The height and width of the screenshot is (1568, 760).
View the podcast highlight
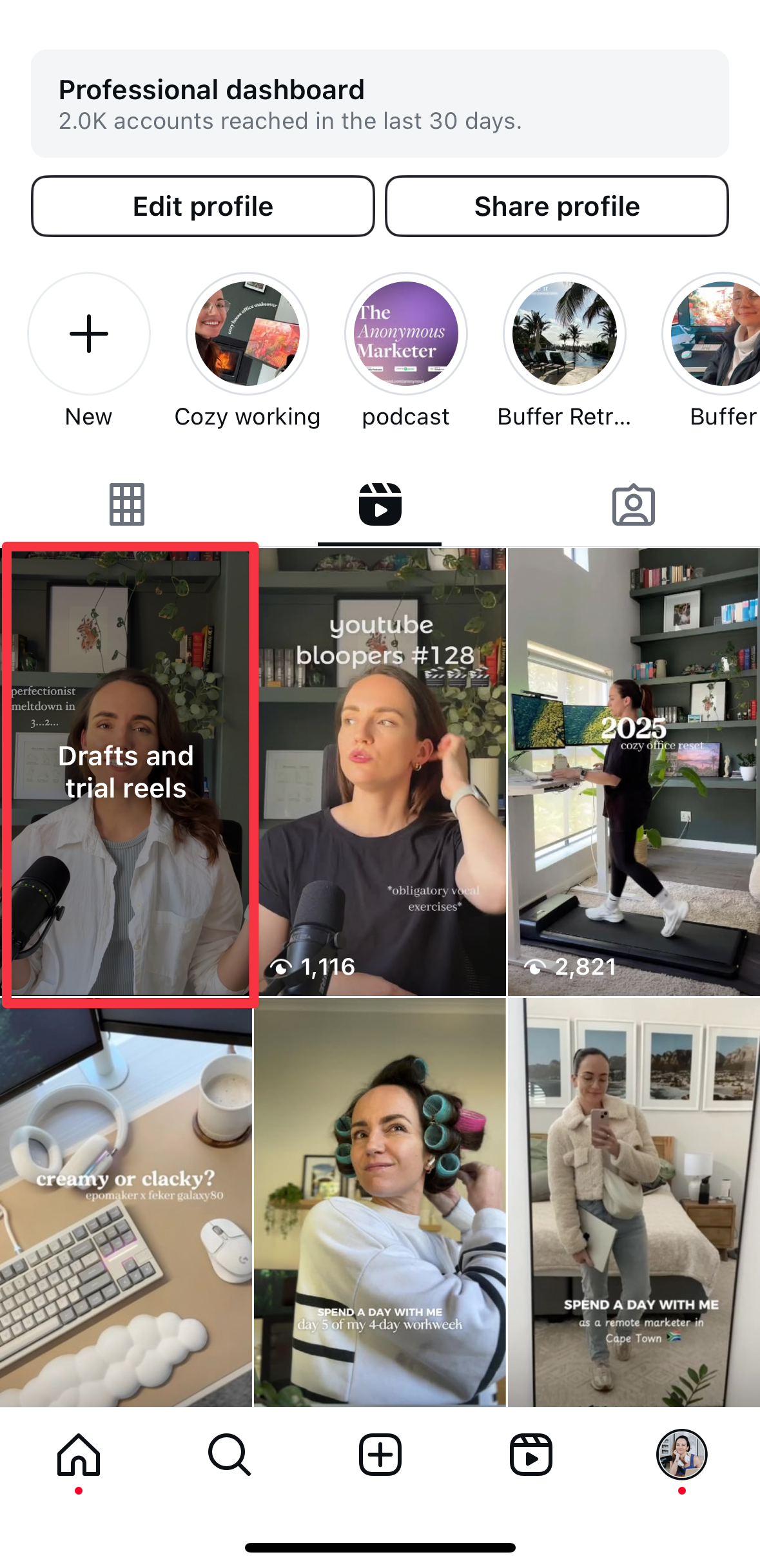click(x=406, y=334)
